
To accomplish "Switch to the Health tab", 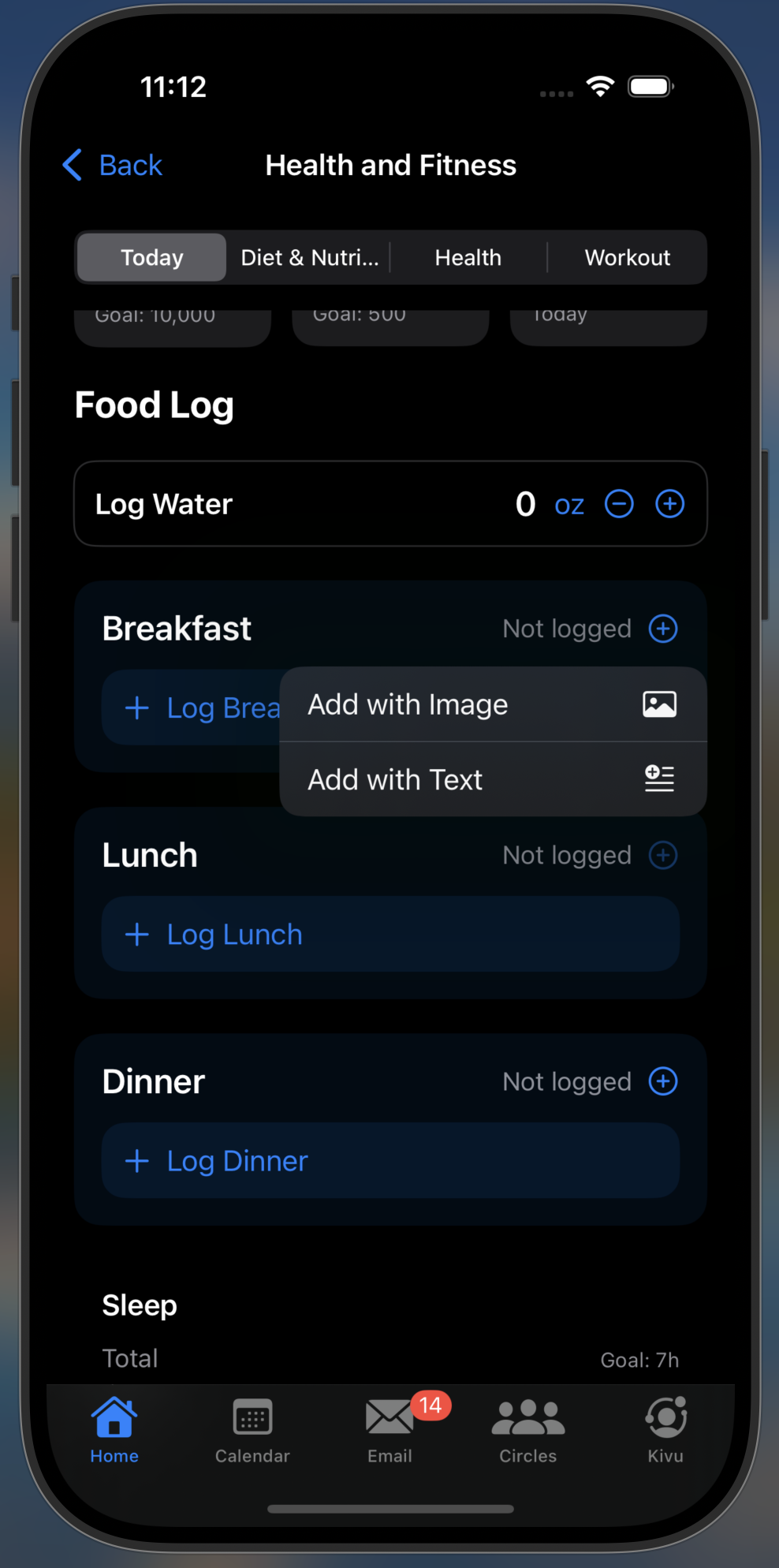I will 468,257.
